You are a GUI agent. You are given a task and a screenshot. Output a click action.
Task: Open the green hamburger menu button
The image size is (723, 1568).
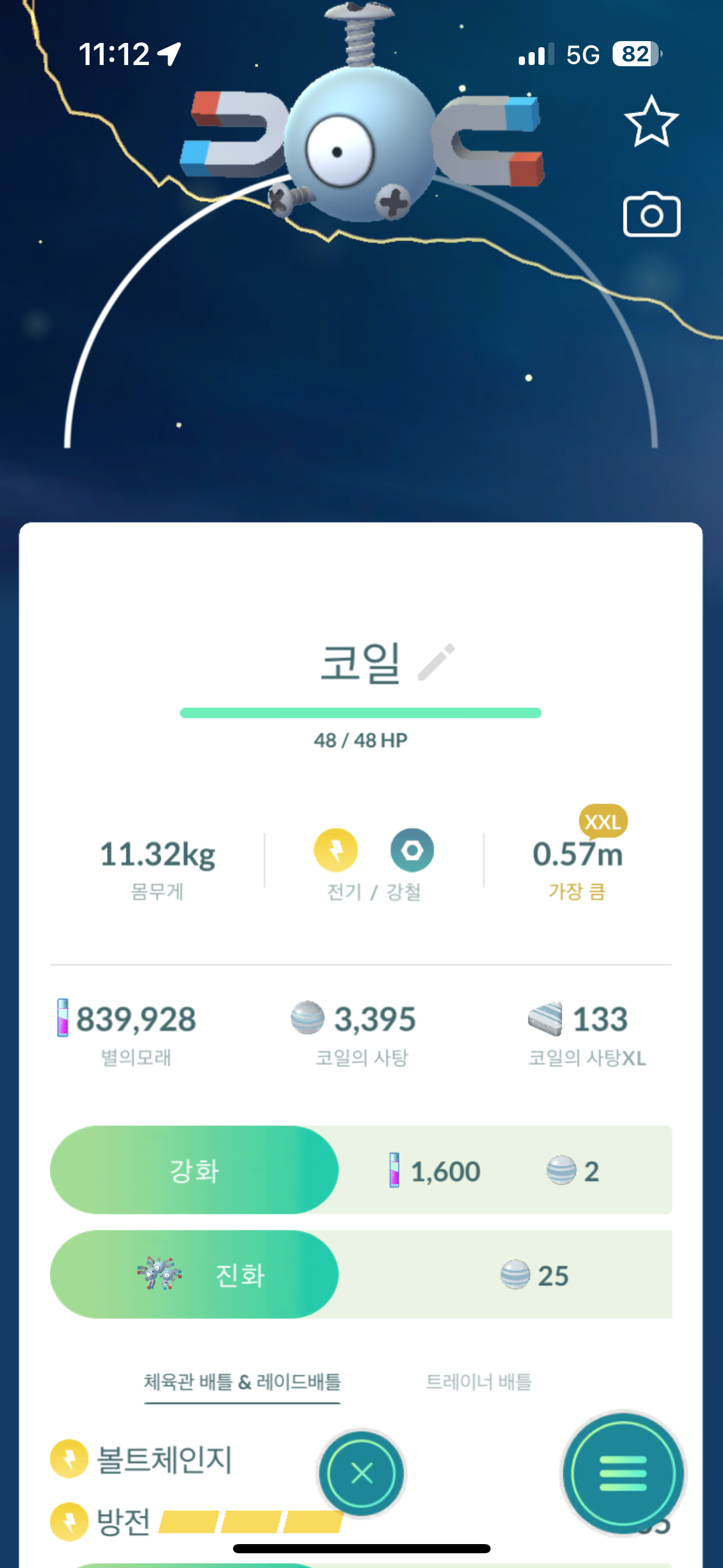623,1472
